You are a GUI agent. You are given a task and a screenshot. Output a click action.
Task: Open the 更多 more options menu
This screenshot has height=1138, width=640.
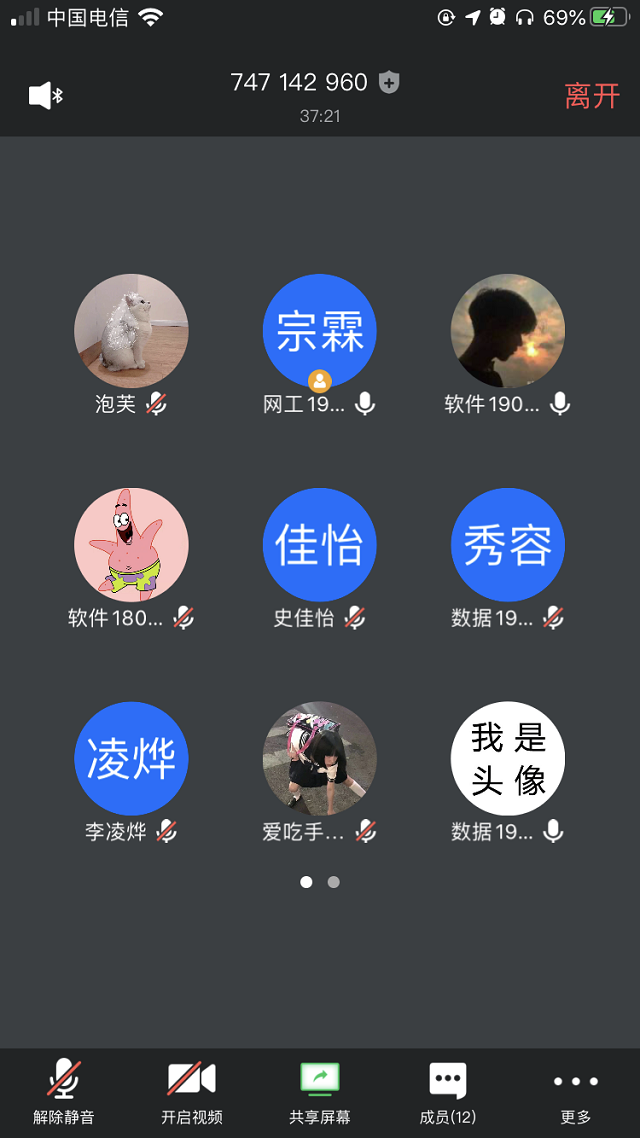point(576,1090)
